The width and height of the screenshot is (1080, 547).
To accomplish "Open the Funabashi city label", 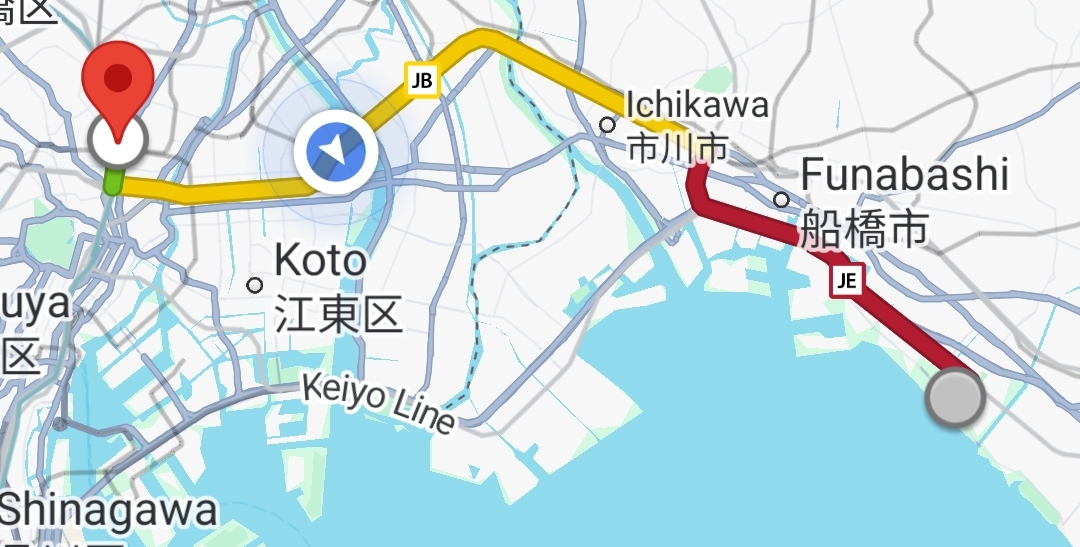I will pyautogui.click(x=903, y=202).
